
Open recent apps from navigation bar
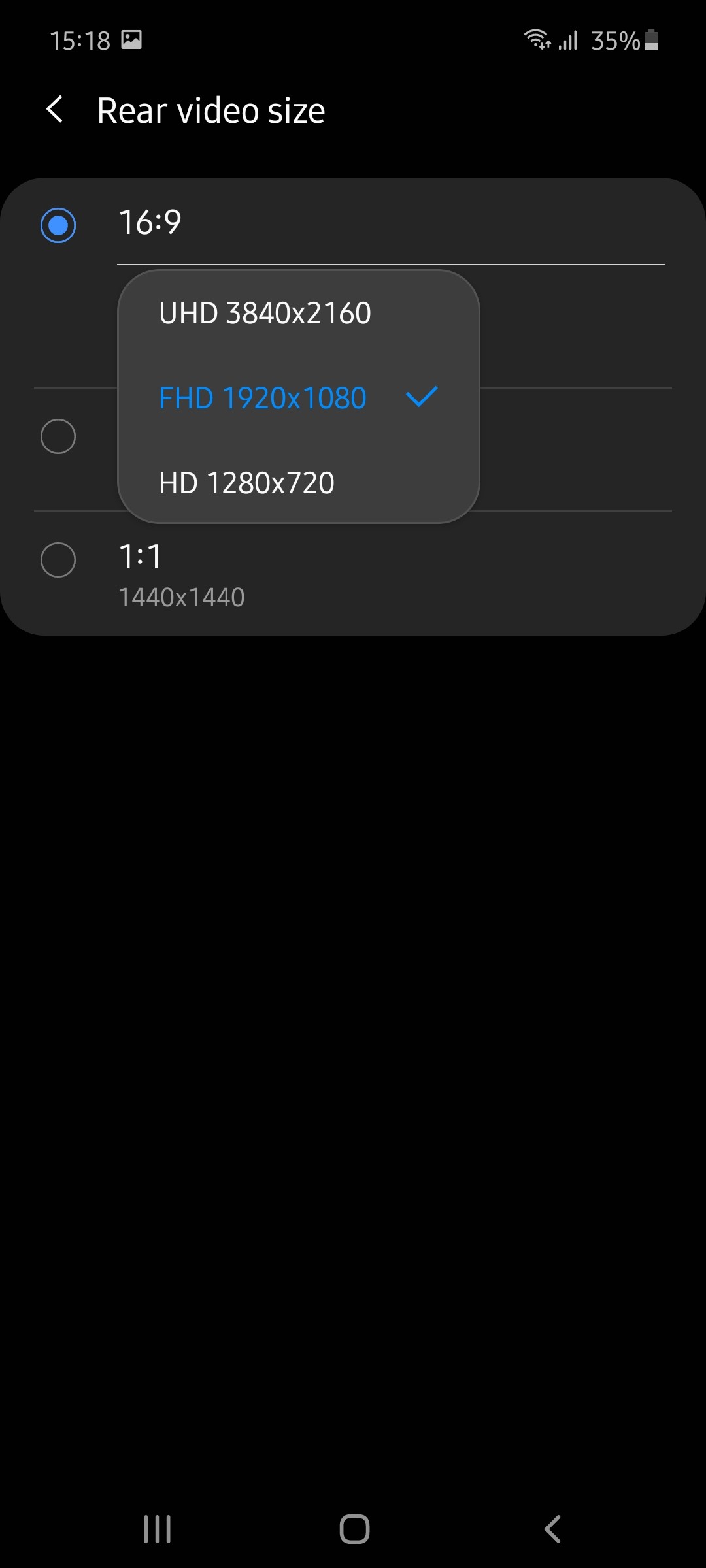pos(158,1529)
